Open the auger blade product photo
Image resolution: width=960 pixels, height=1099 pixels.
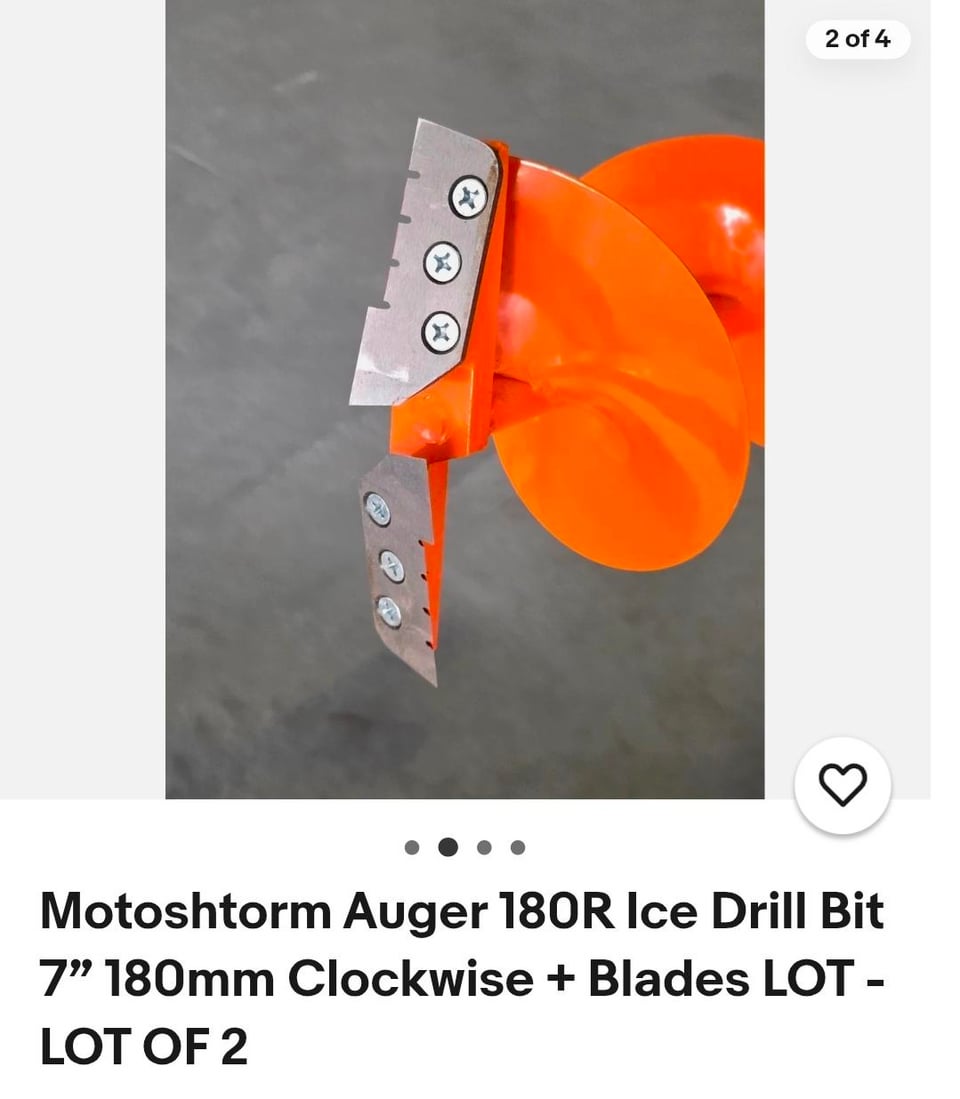[x=464, y=400]
